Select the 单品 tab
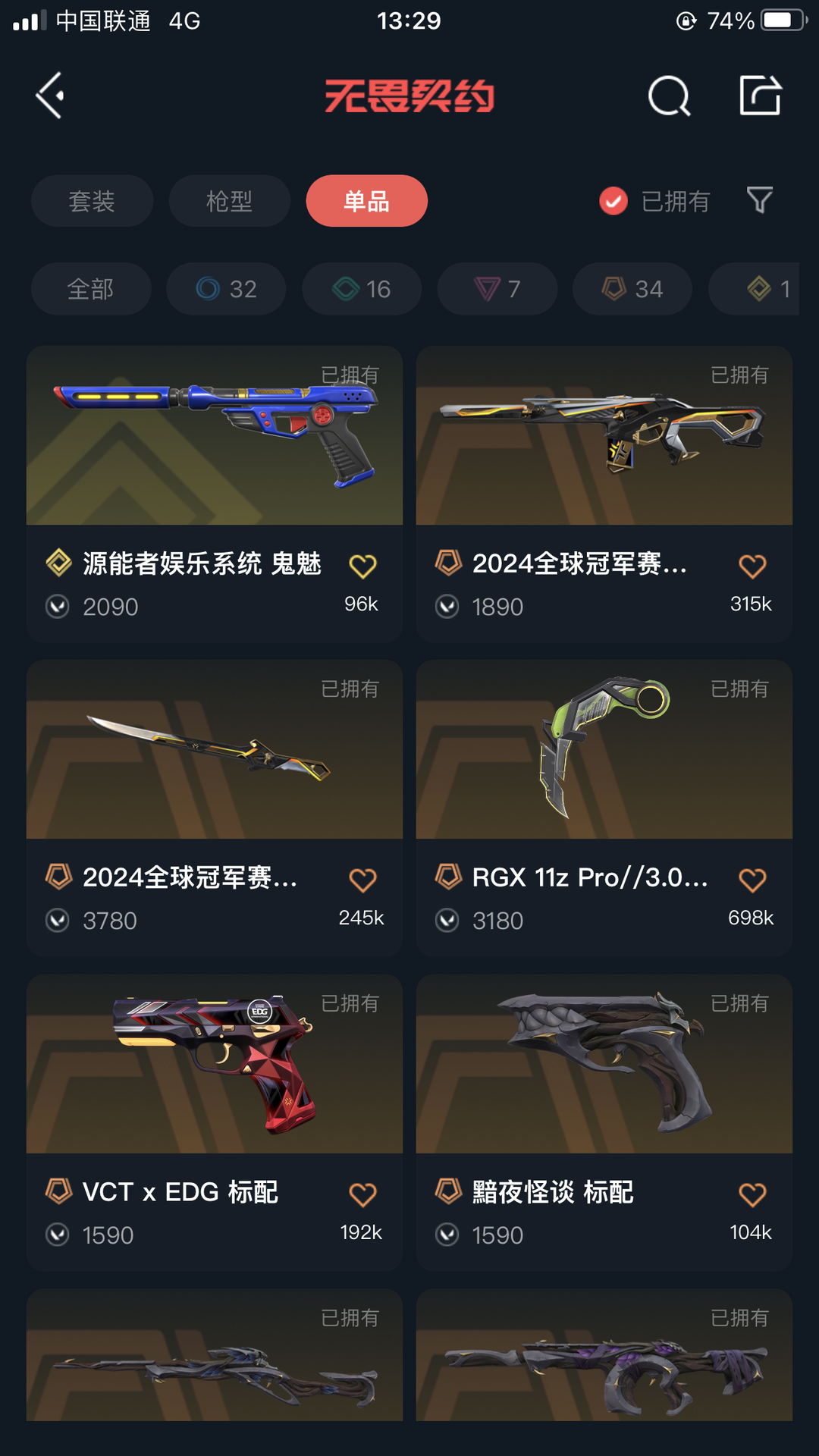 367,201
